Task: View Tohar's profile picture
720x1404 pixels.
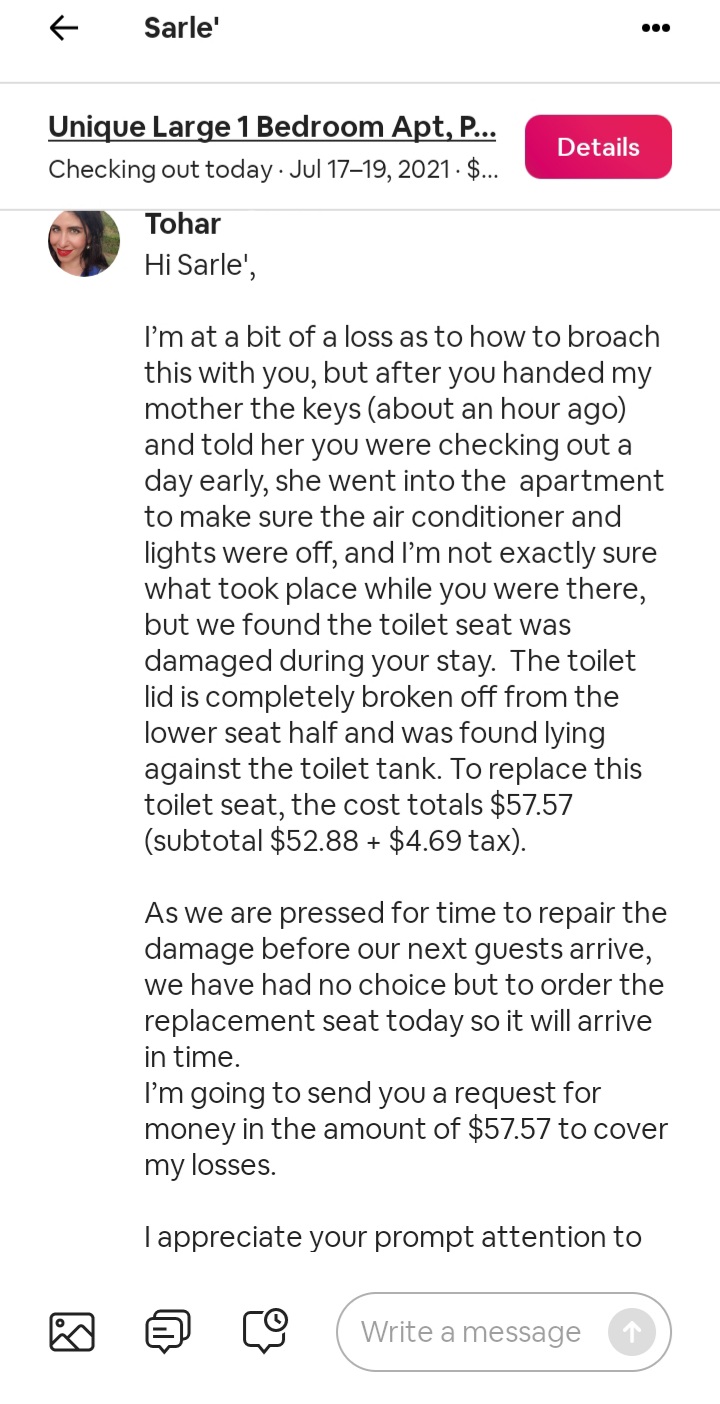Action: [x=84, y=242]
